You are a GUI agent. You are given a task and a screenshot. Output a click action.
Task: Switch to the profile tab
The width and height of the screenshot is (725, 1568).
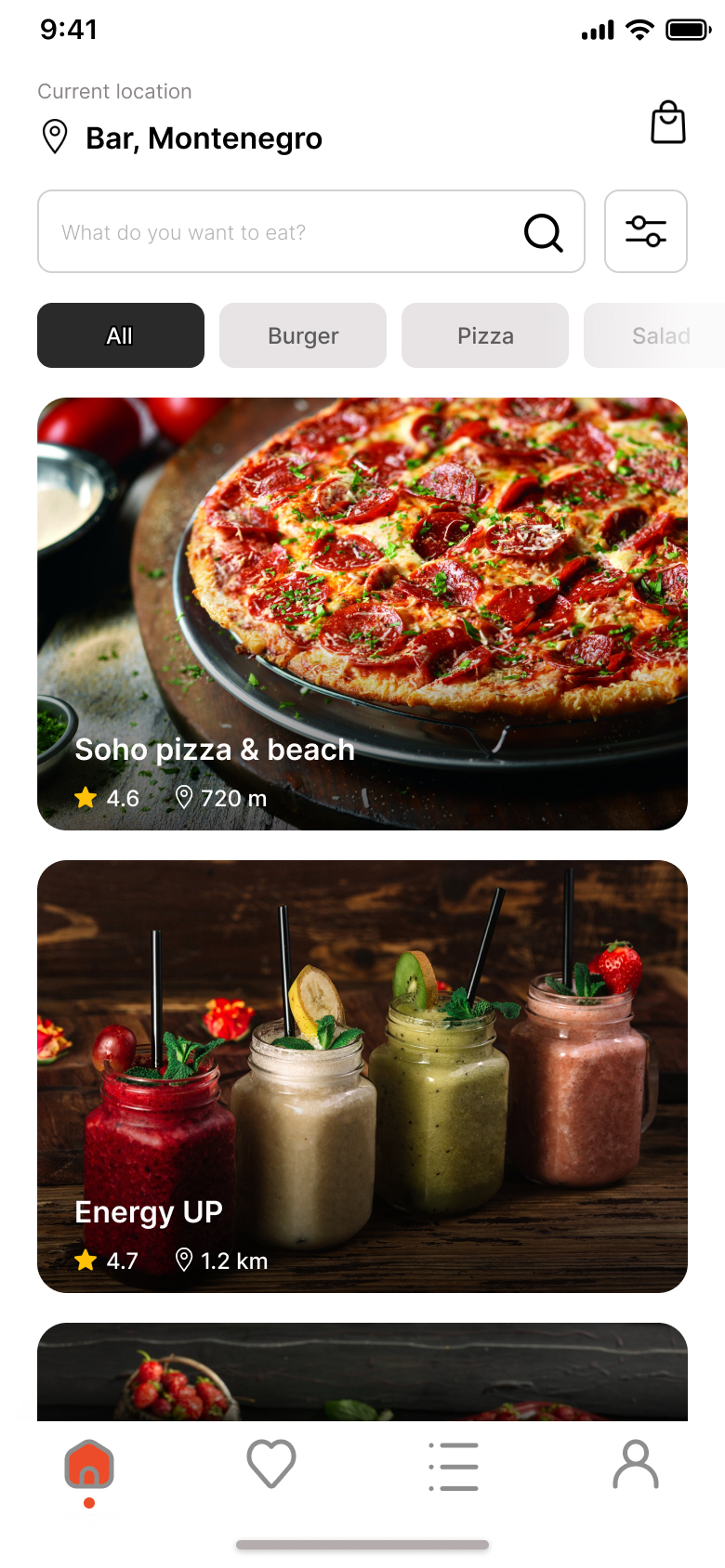(x=636, y=1464)
